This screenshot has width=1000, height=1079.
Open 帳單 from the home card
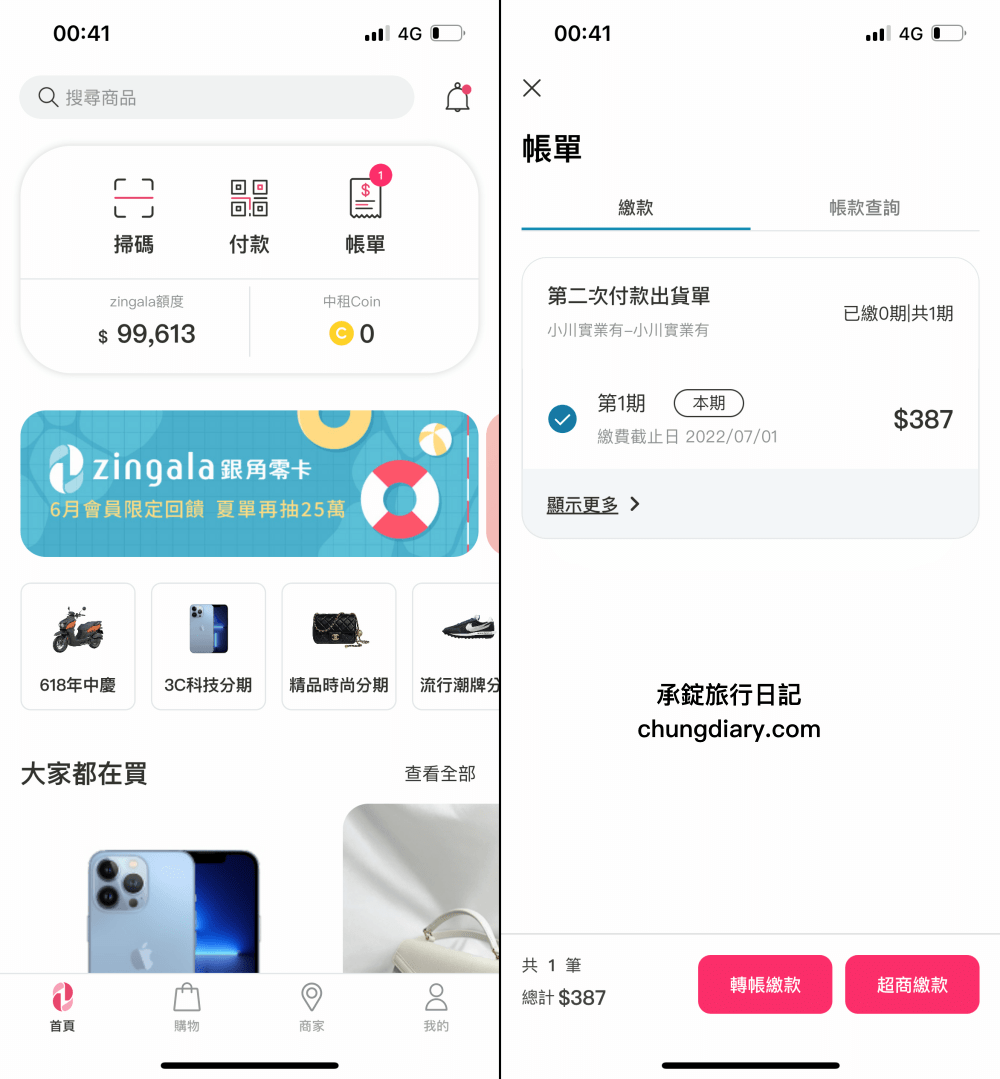(365, 216)
